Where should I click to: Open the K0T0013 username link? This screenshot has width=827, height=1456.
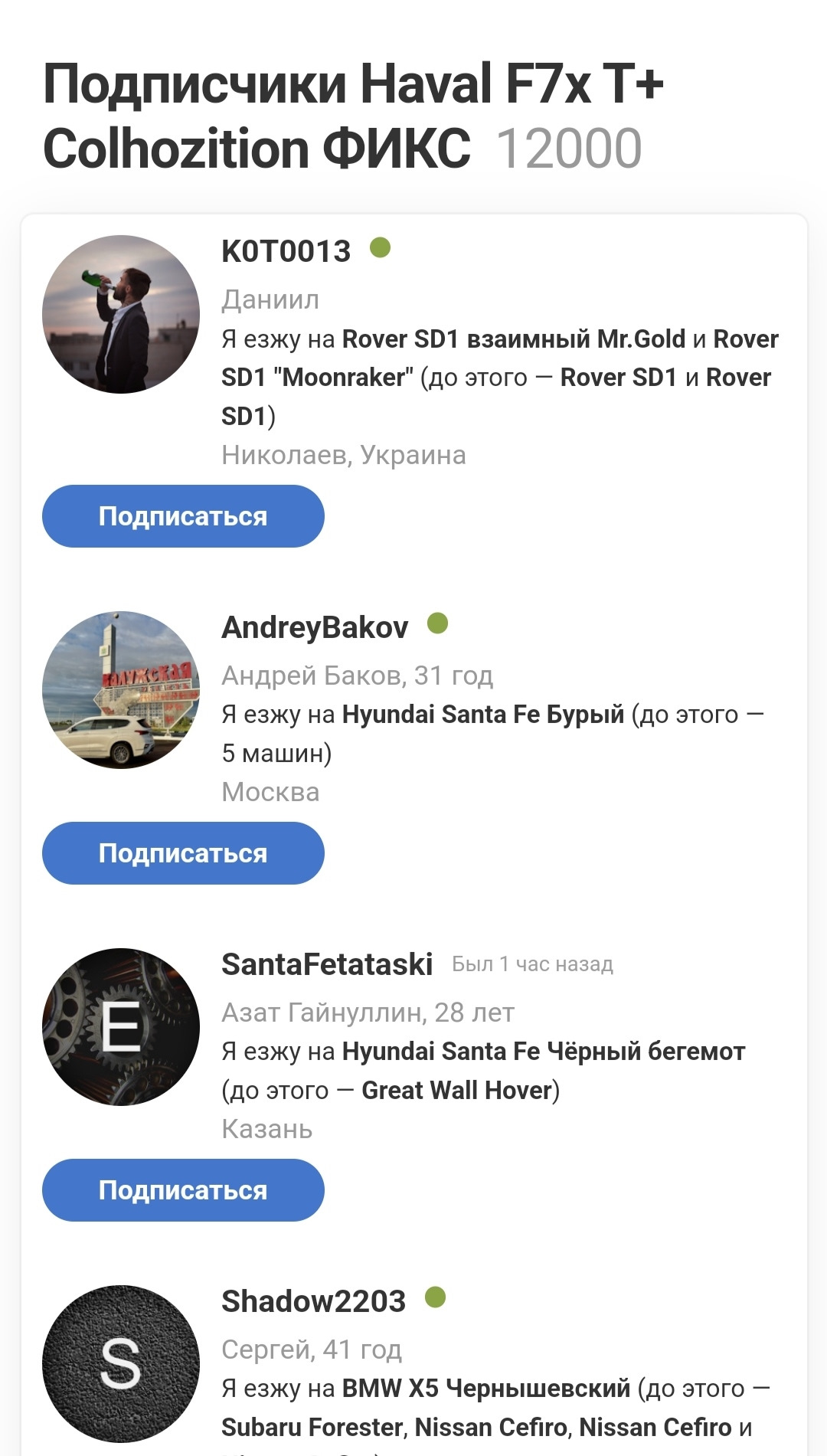(286, 251)
